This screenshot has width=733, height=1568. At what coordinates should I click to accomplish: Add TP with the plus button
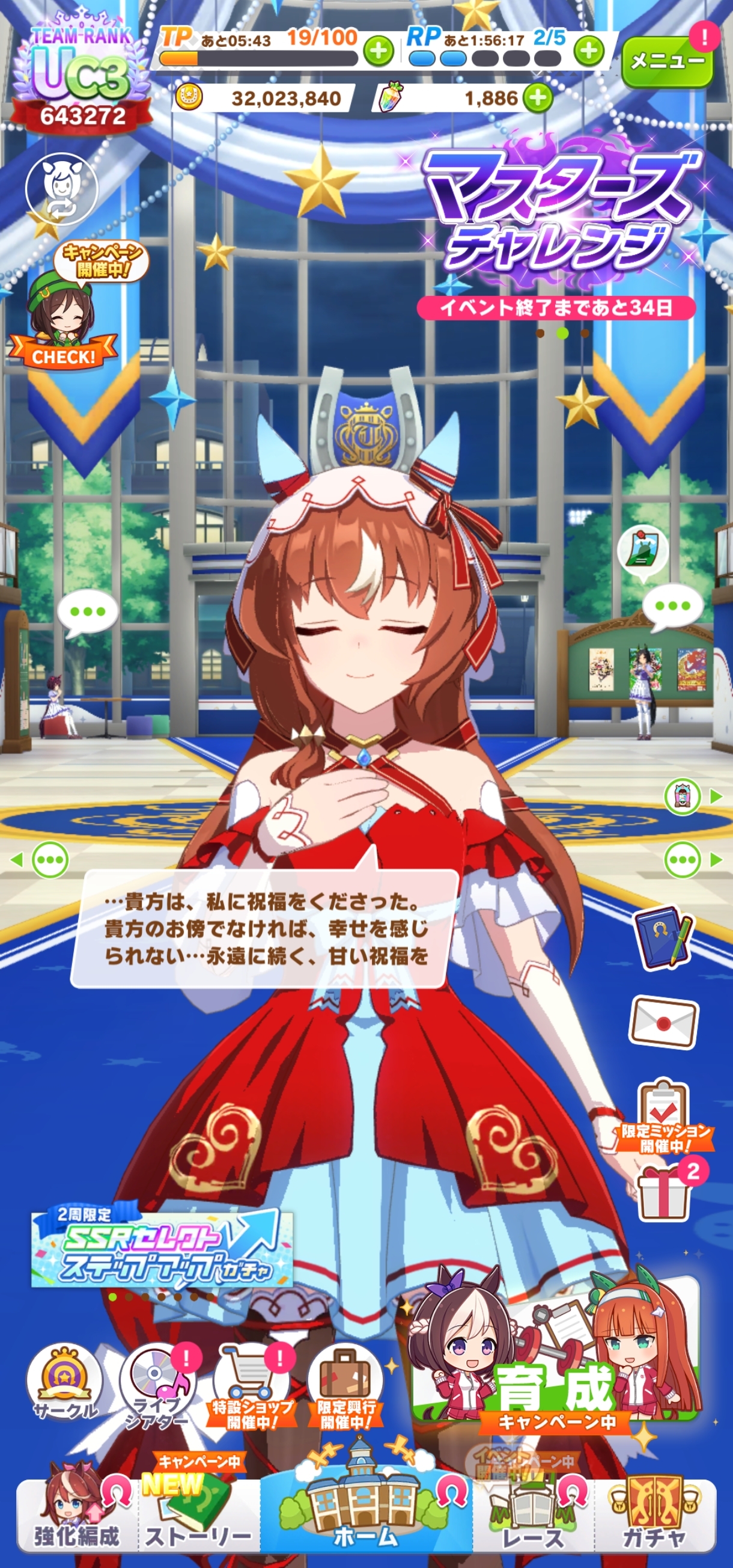[379, 51]
